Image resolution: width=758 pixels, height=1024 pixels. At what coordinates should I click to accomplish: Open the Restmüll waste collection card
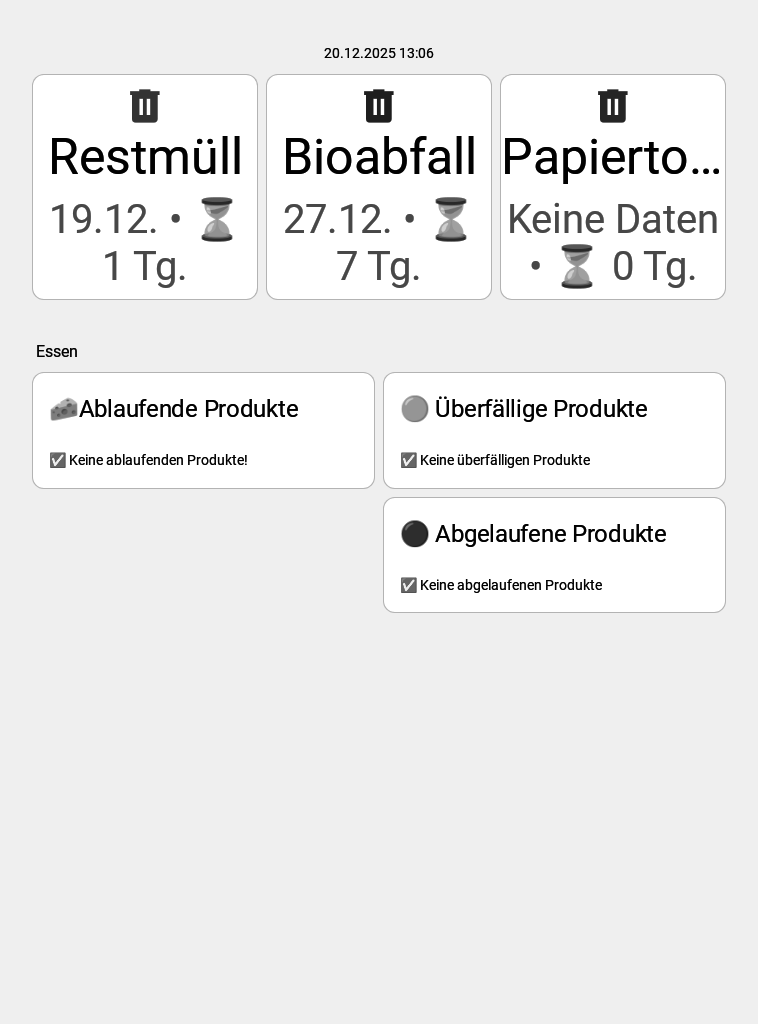click(x=145, y=187)
